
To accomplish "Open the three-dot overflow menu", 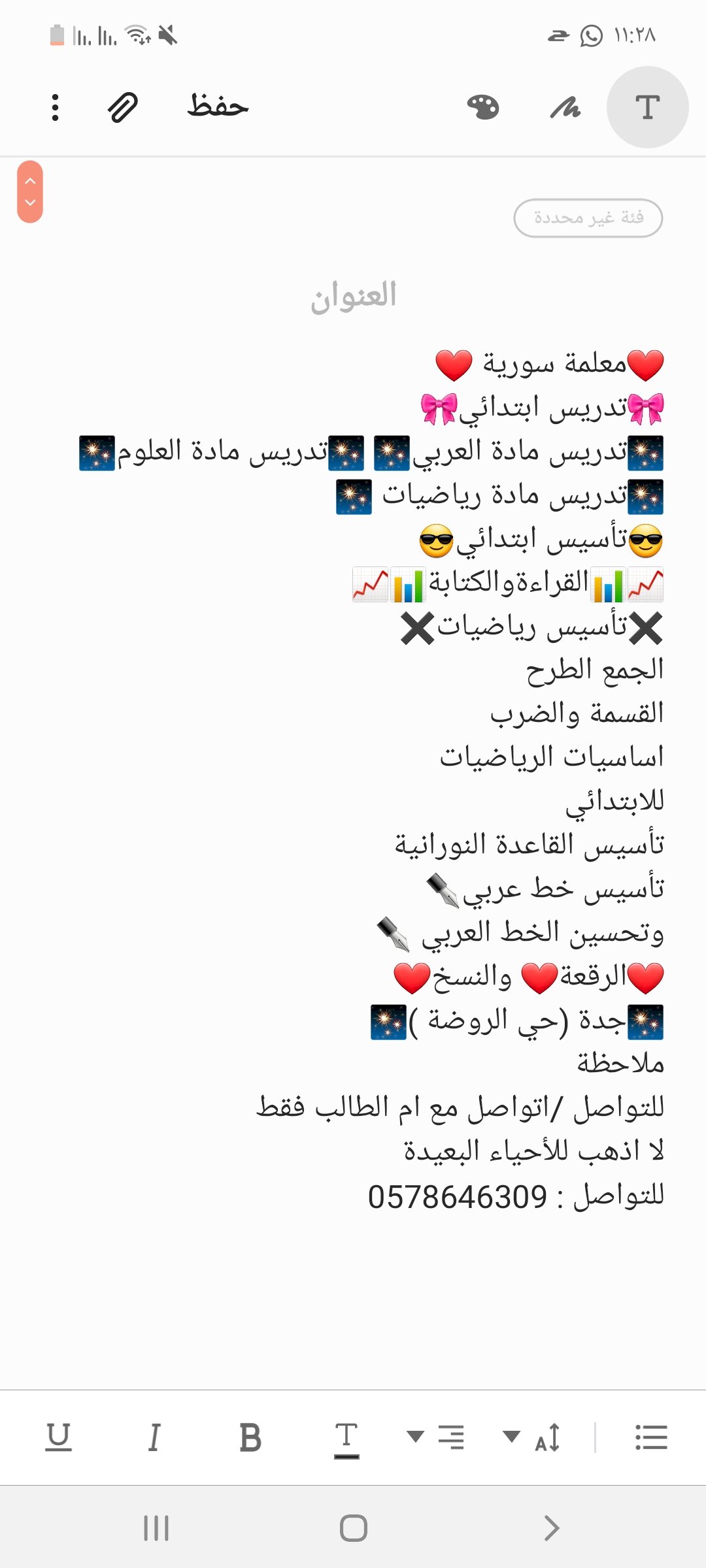I will coord(56,107).
